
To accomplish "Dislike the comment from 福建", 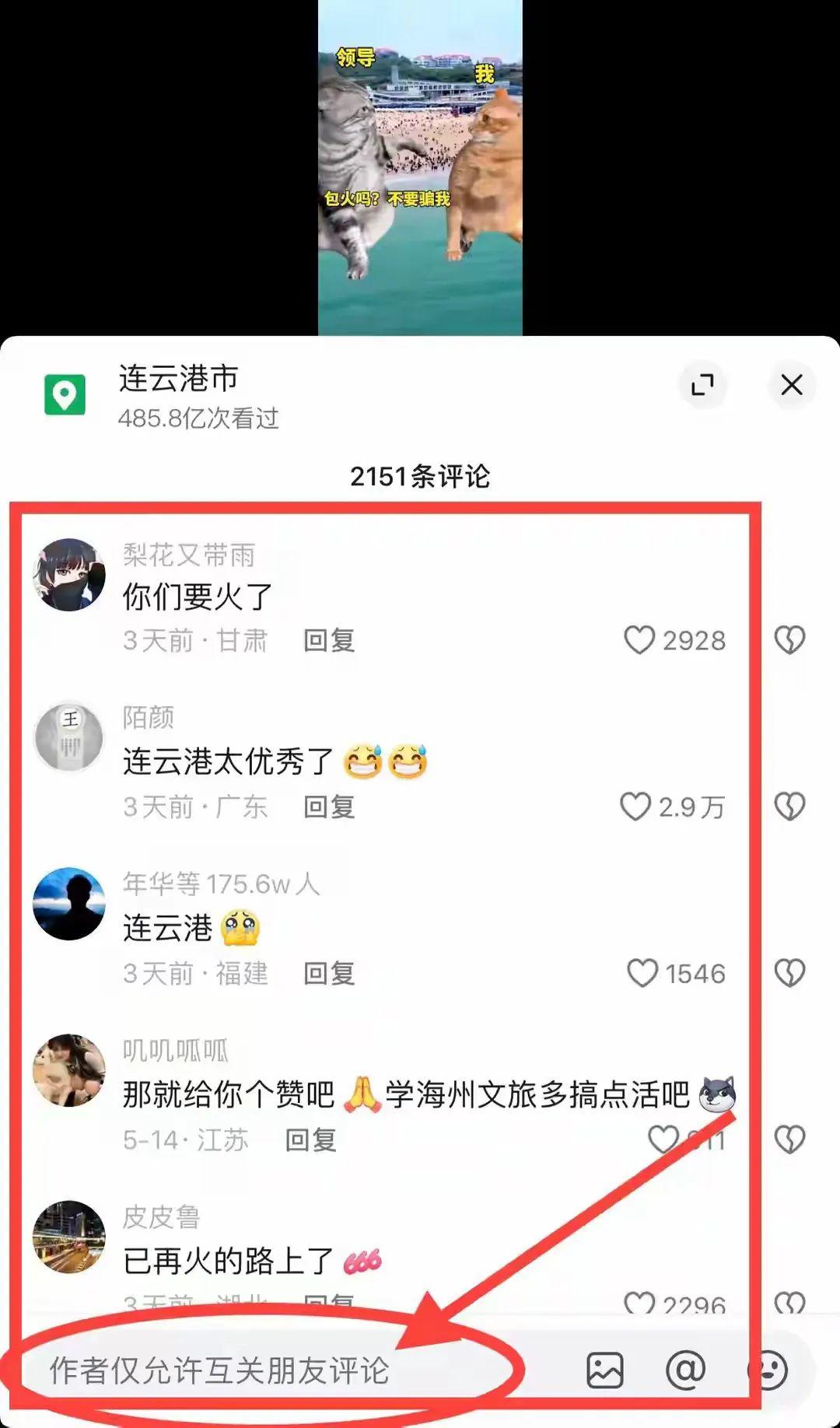I will pos(789,973).
